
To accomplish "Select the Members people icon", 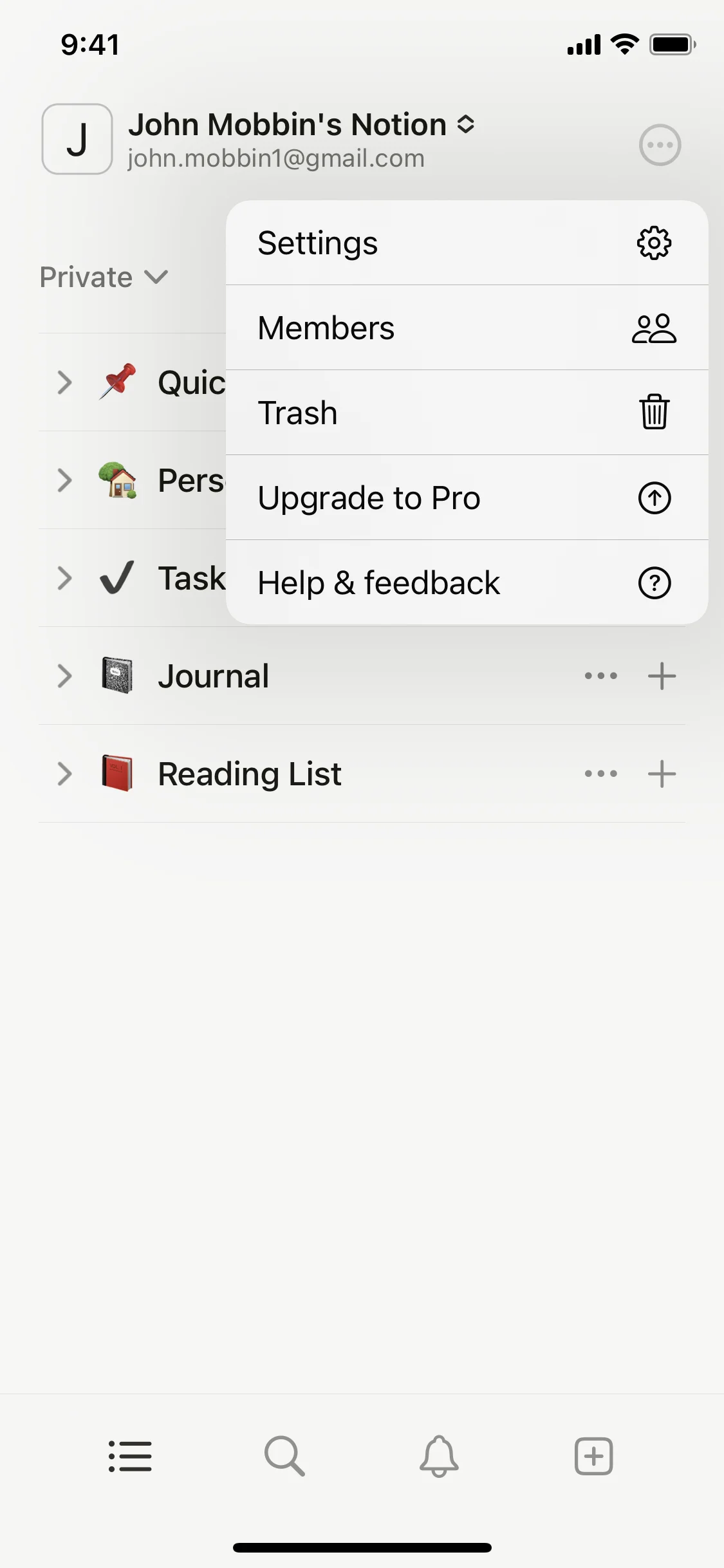I will (x=653, y=328).
